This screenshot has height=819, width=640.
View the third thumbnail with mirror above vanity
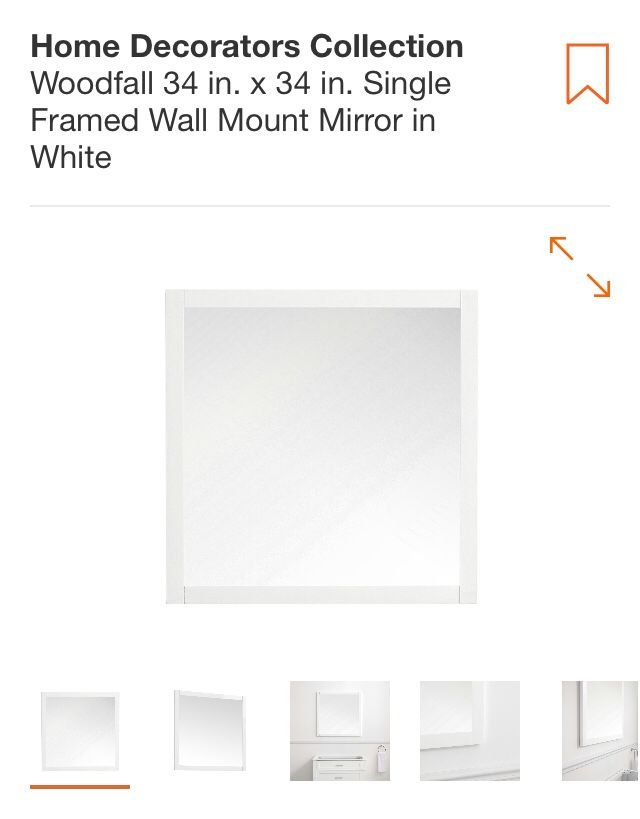[x=340, y=731]
